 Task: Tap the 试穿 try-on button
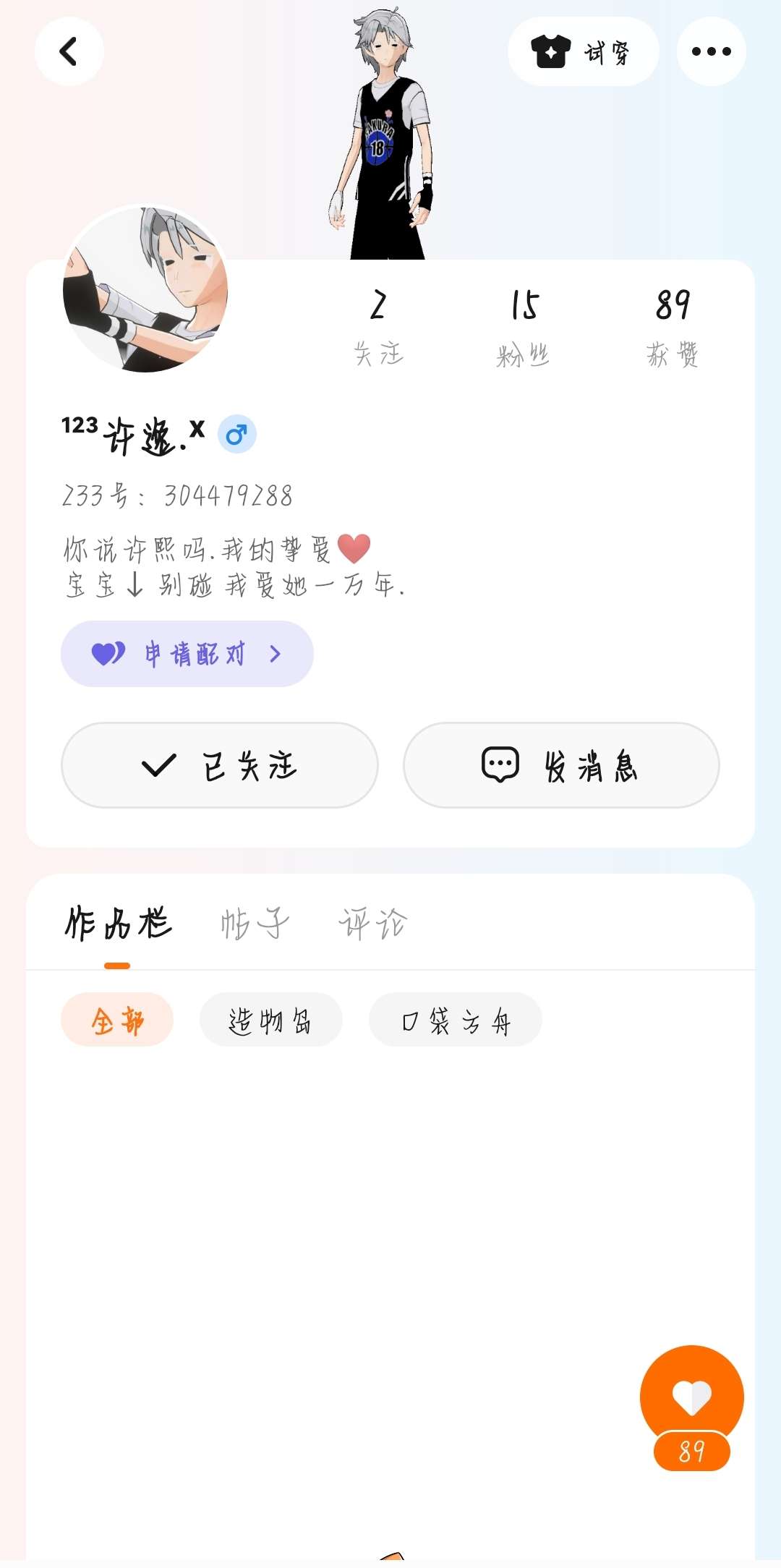click(583, 51)
